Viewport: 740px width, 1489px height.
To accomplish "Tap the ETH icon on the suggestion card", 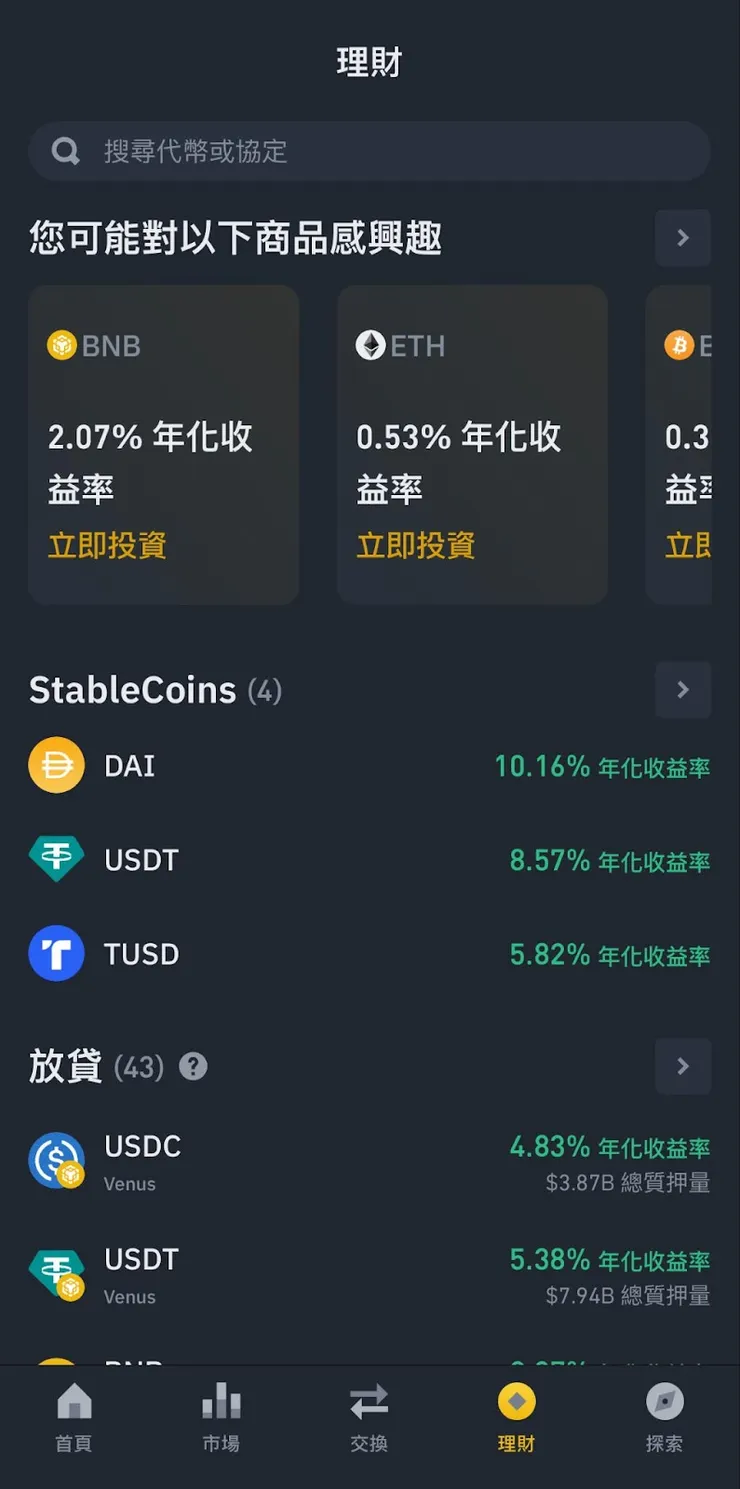I will point(372,345).
